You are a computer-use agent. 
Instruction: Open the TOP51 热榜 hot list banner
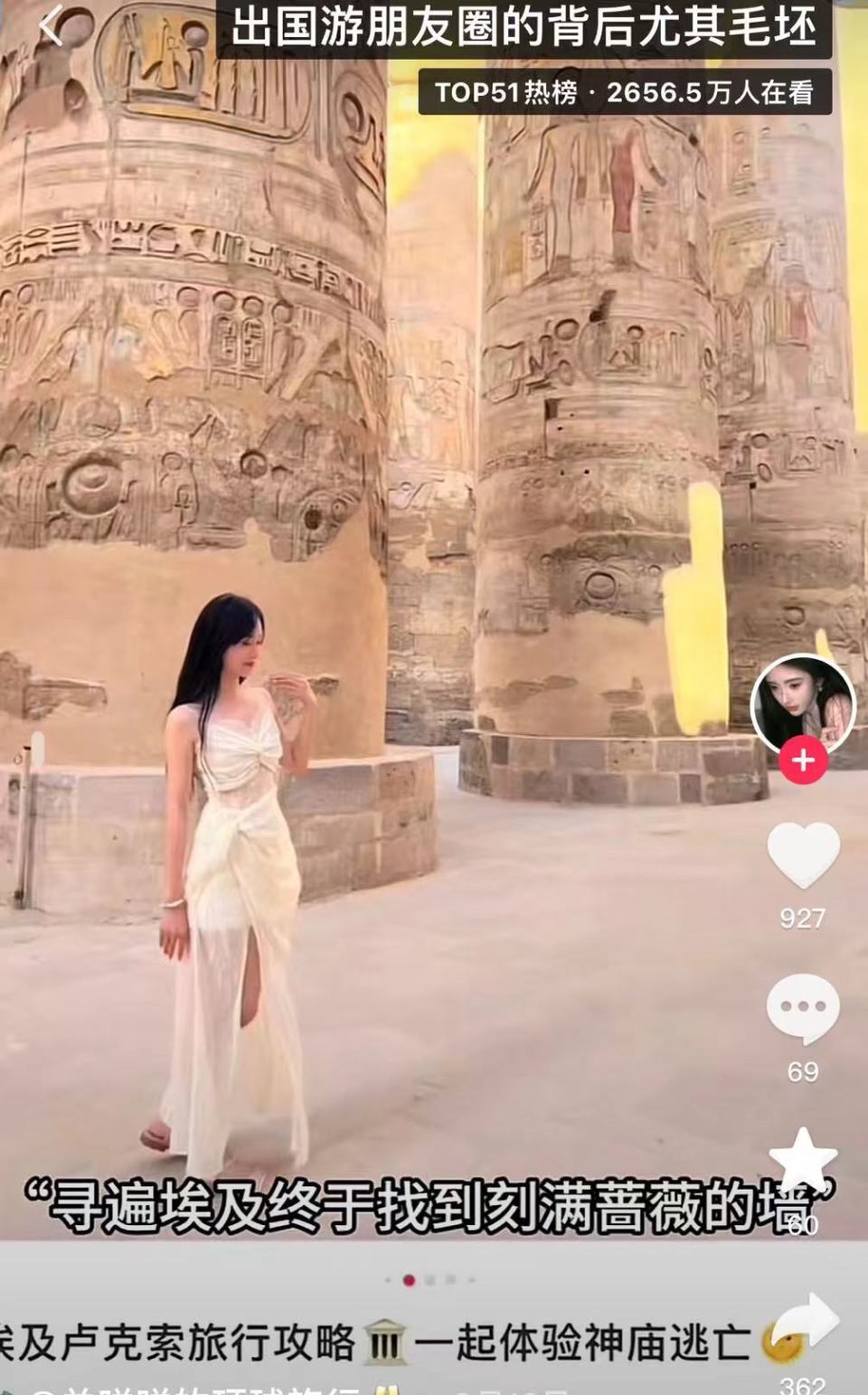coord(624,92)
